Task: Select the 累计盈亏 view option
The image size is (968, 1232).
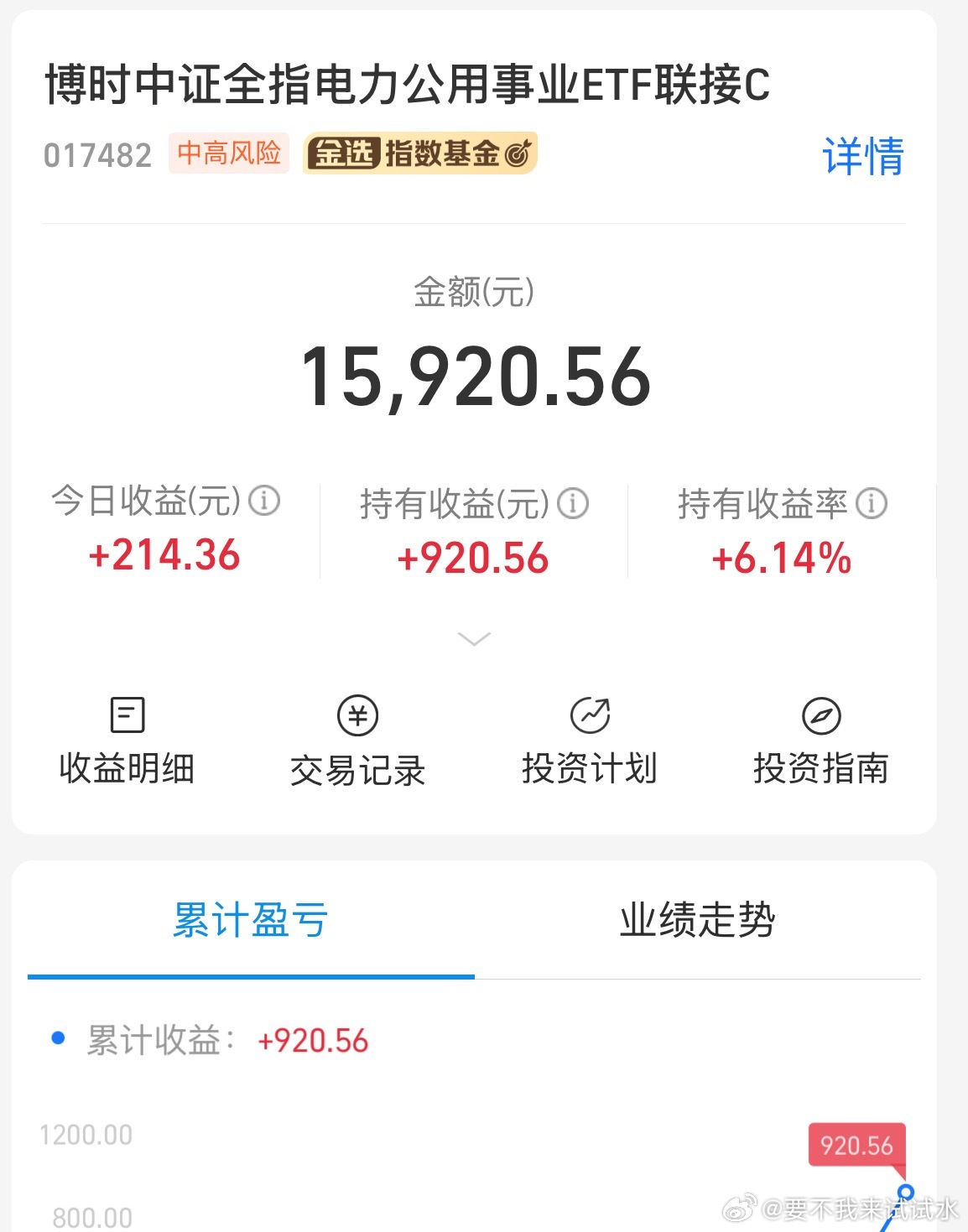Action: [249, 919]
